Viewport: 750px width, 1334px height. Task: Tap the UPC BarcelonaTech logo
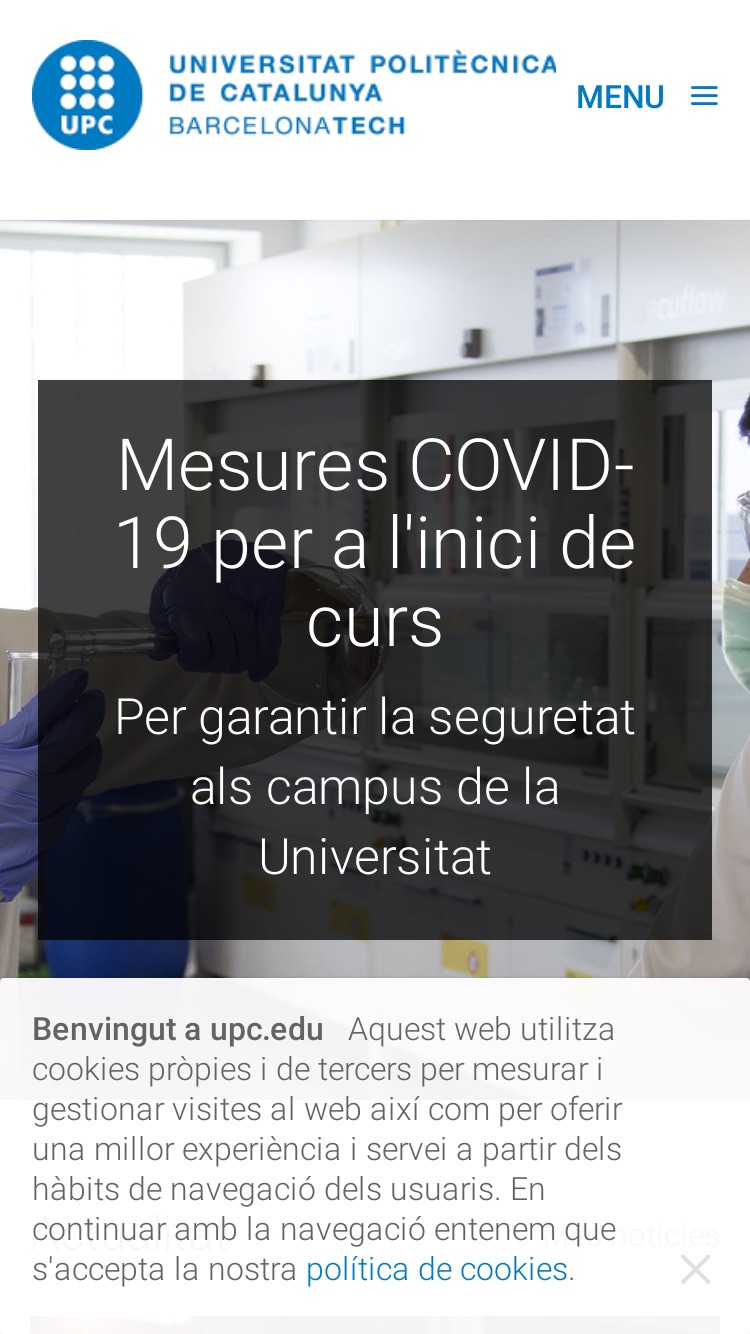[294, 95]
